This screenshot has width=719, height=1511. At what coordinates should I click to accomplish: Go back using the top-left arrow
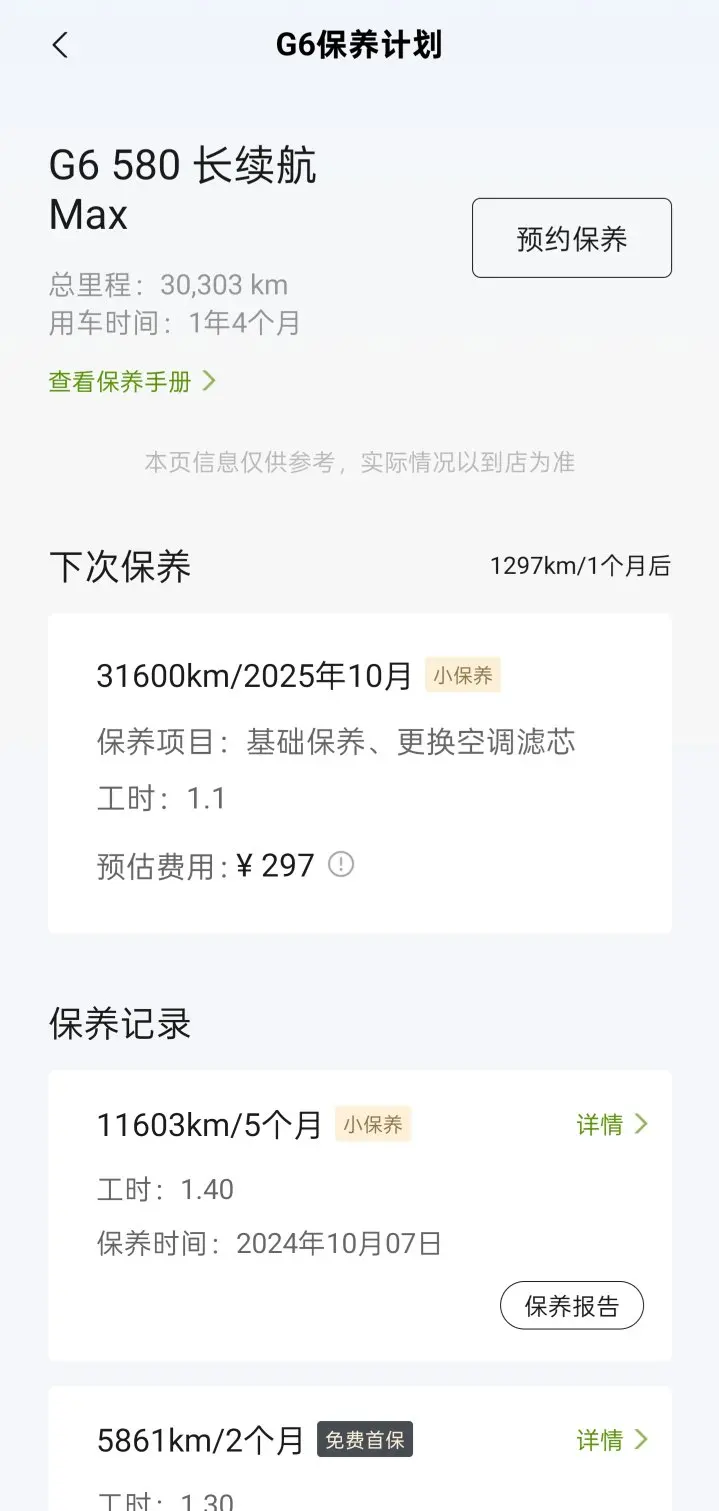(x=60, y=45)
